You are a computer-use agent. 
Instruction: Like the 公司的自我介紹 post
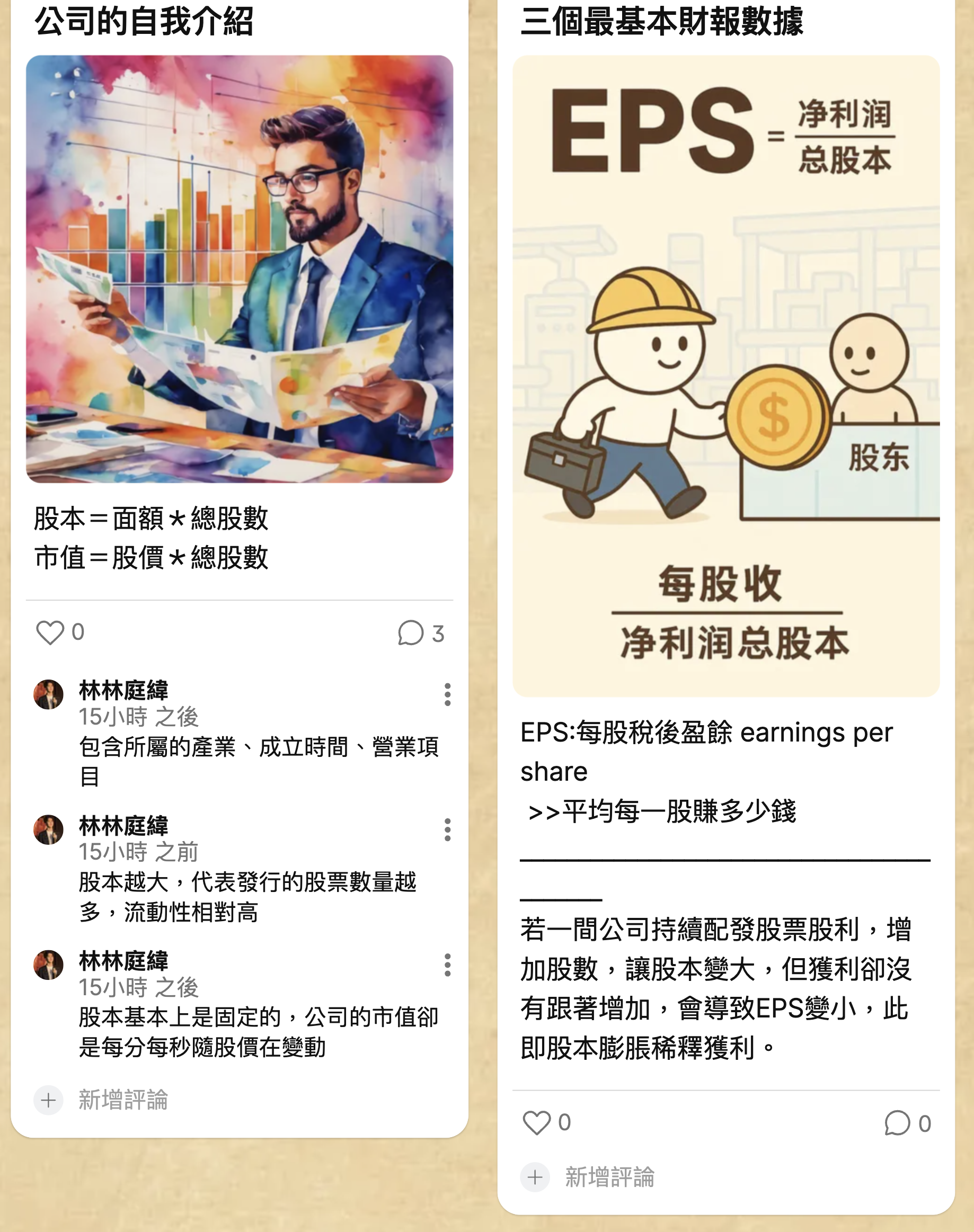pyautogui.click(x=50, y=632)
